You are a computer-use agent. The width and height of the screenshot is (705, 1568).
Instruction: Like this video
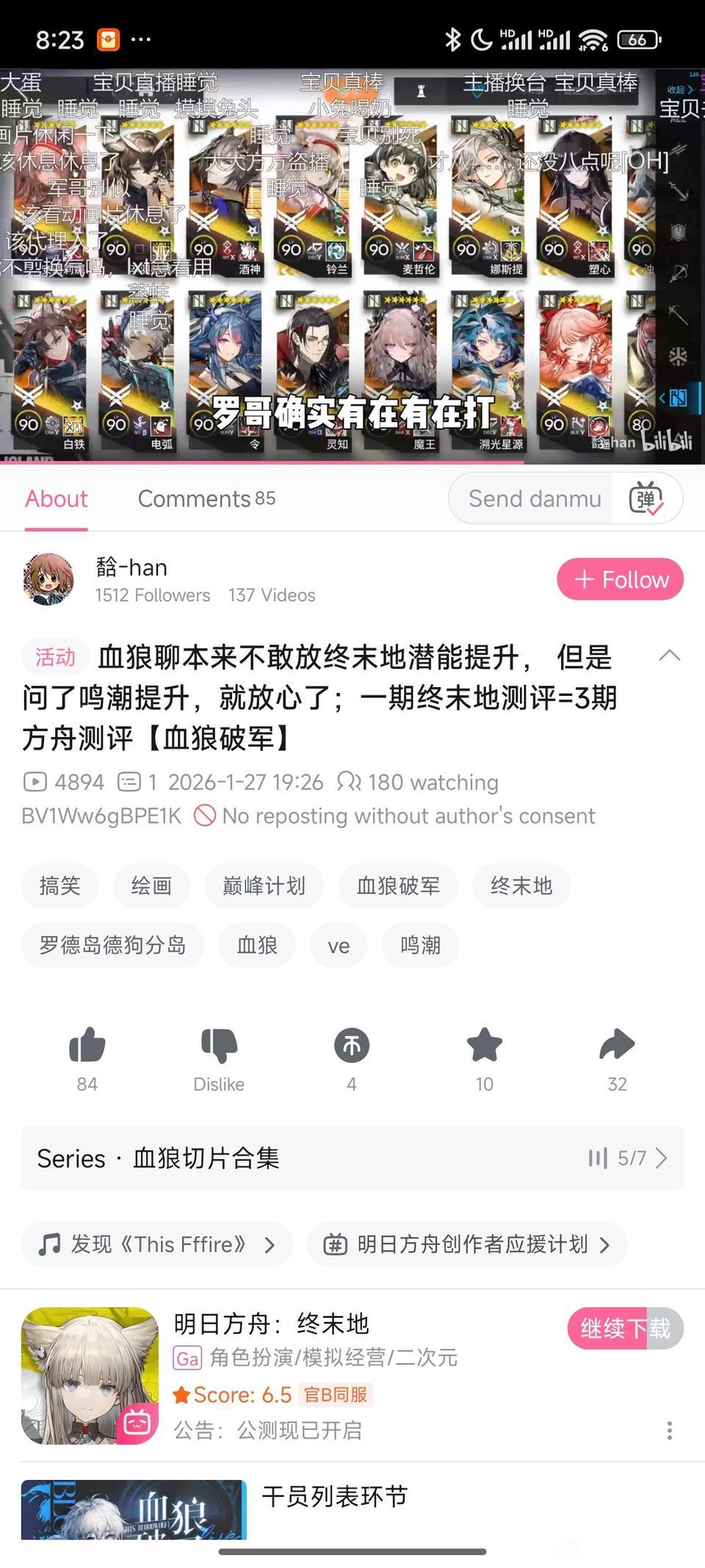pyautogui.click(x=87, y=1059)
